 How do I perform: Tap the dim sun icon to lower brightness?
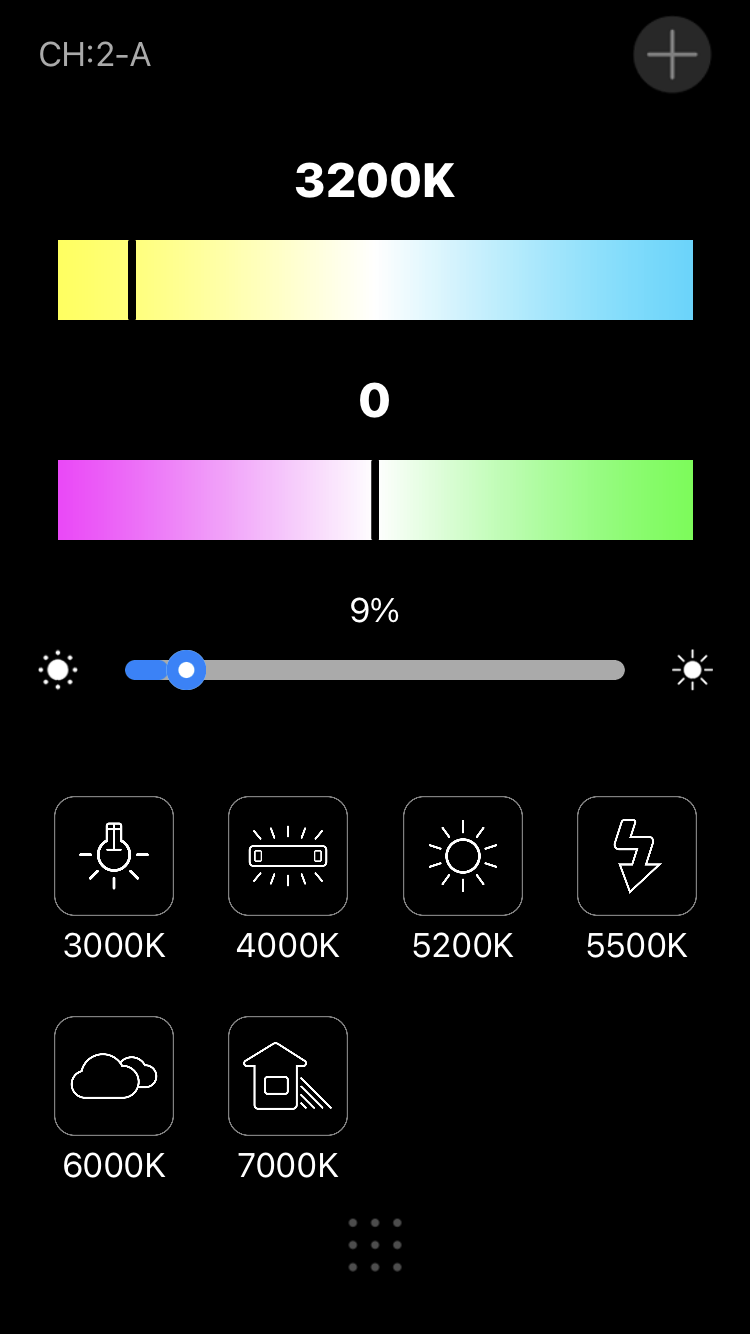(x=58, y=670)
